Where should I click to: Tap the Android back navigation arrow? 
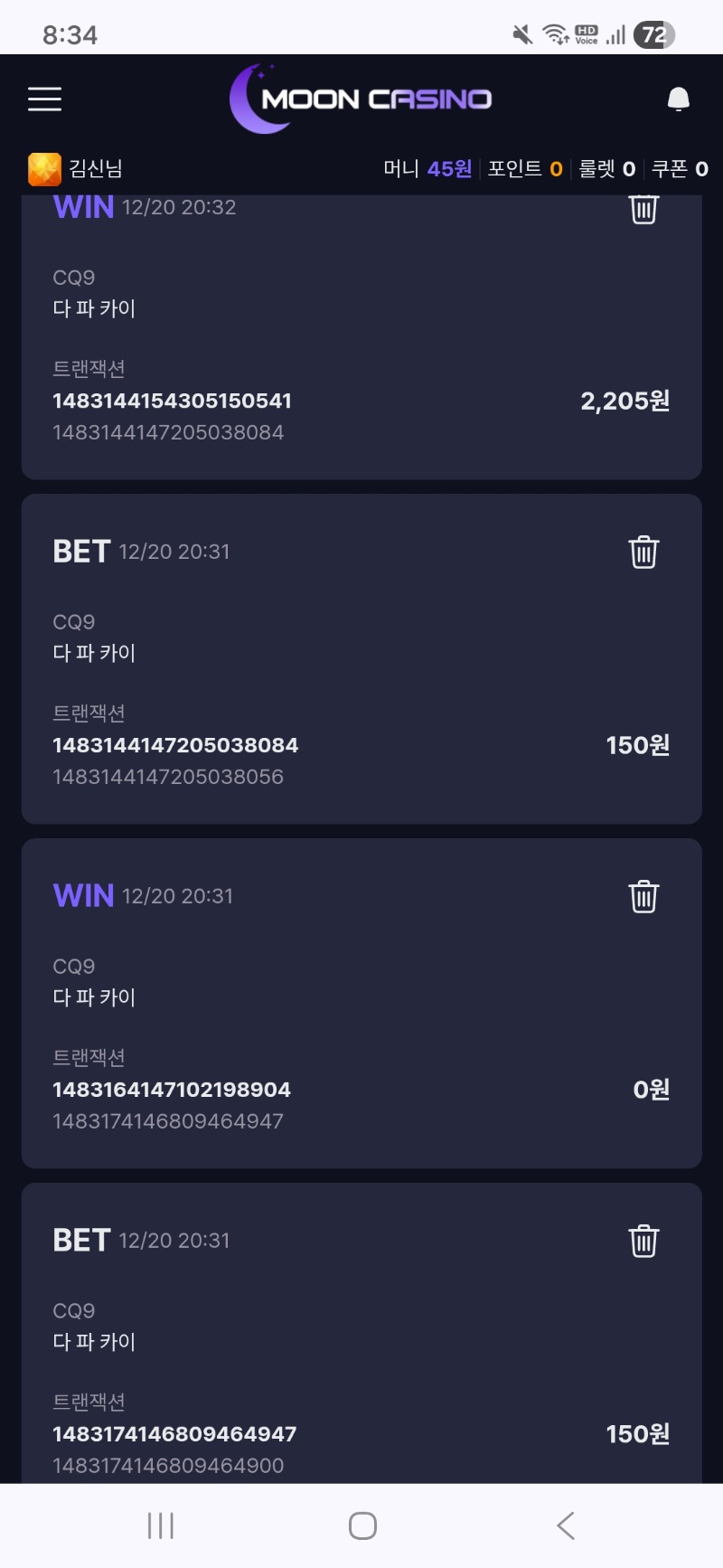tap(565, 1525)
